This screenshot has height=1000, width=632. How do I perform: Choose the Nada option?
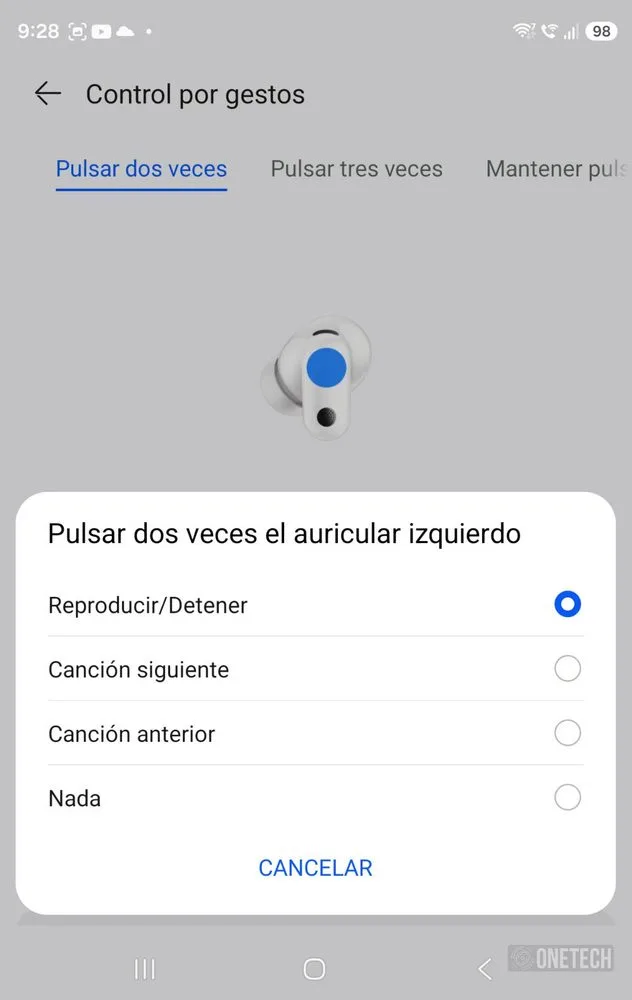point(316,798)
